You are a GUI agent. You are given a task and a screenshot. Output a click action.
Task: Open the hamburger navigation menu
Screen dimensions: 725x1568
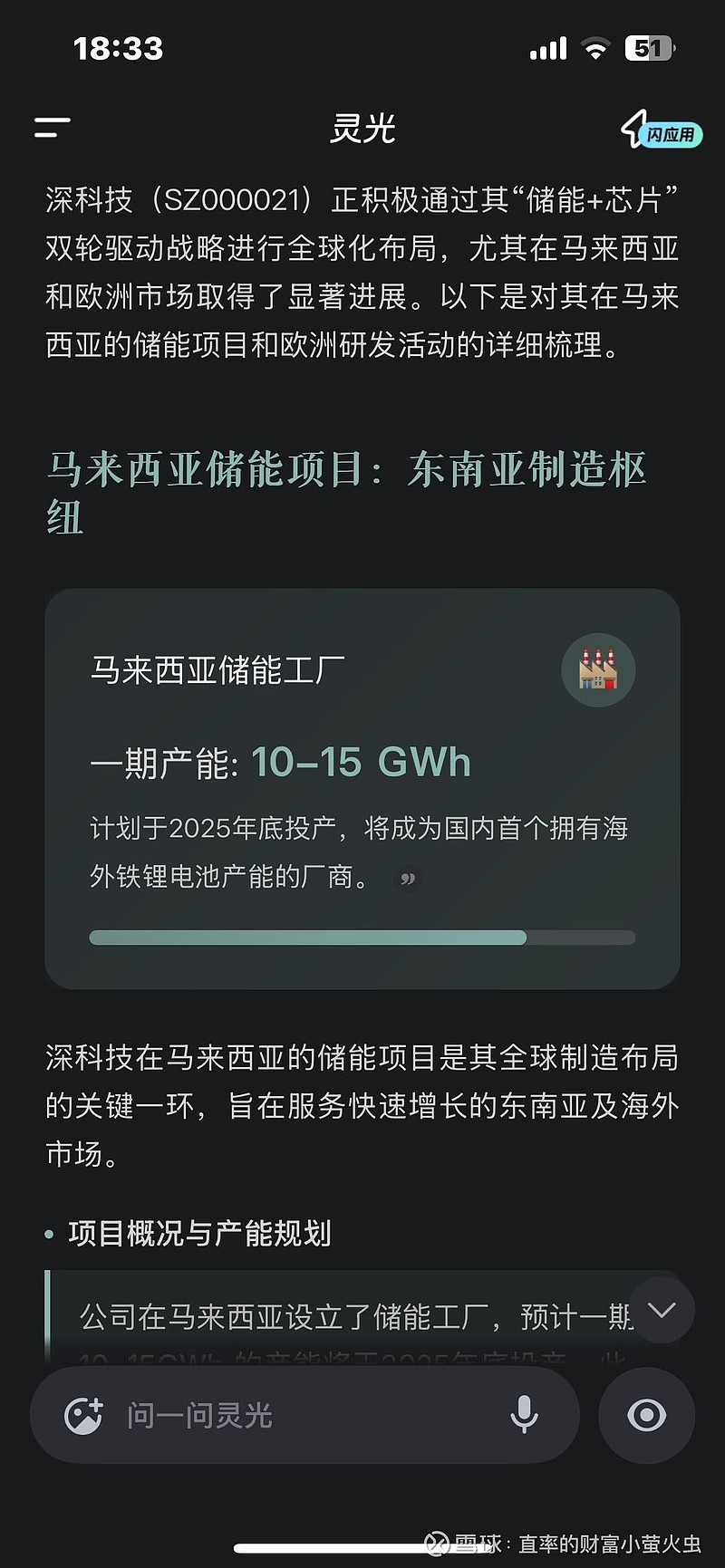(x=52, y=129)
